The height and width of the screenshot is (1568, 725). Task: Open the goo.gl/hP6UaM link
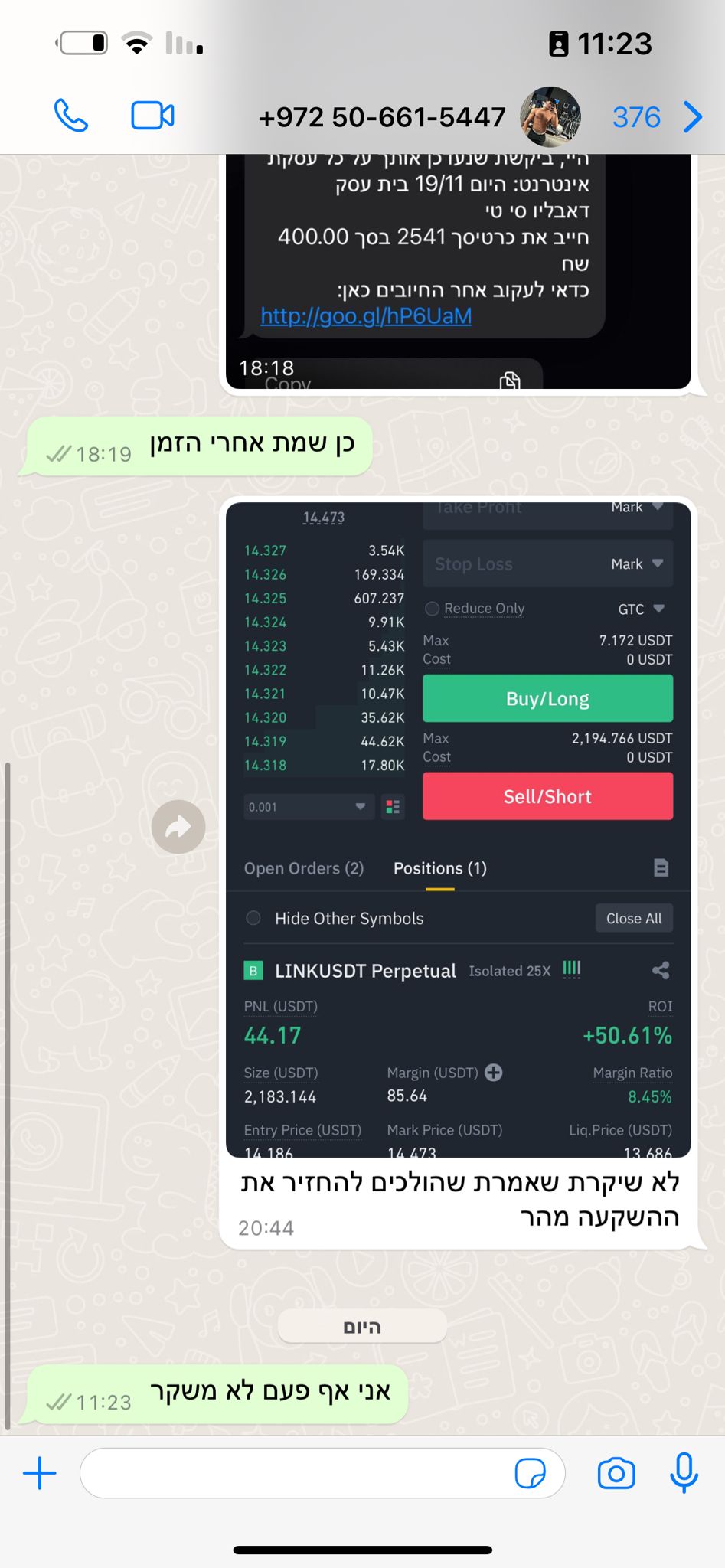point(366,316)
